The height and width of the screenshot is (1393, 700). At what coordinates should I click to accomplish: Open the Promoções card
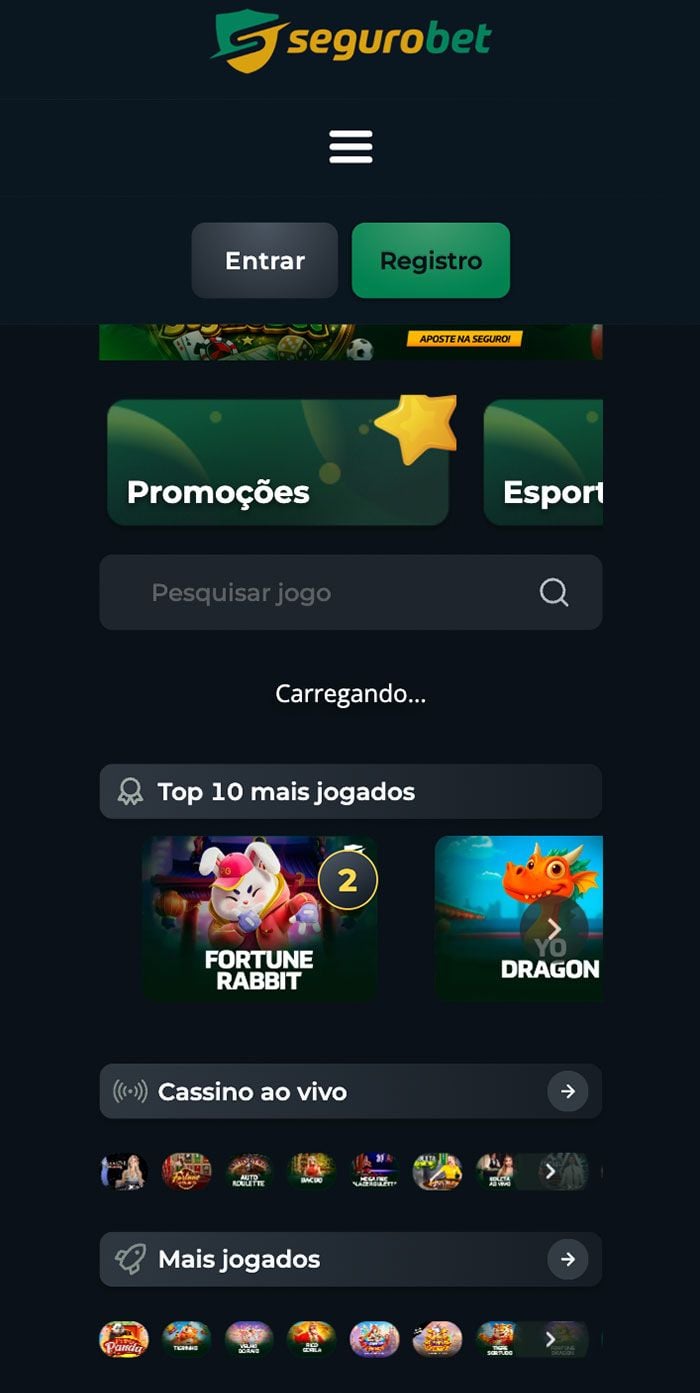(x=278, y=463)
